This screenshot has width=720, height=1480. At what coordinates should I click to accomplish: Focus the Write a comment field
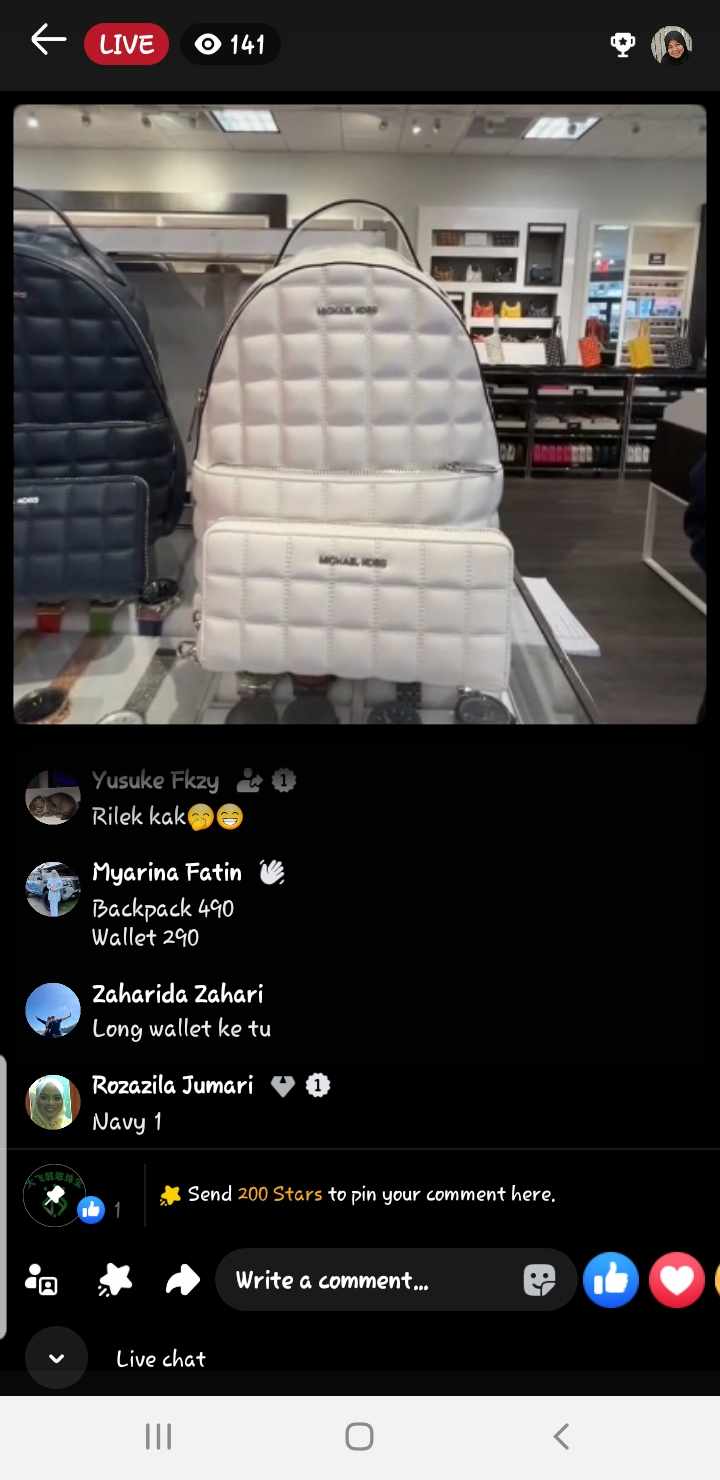coord(370,1280)
